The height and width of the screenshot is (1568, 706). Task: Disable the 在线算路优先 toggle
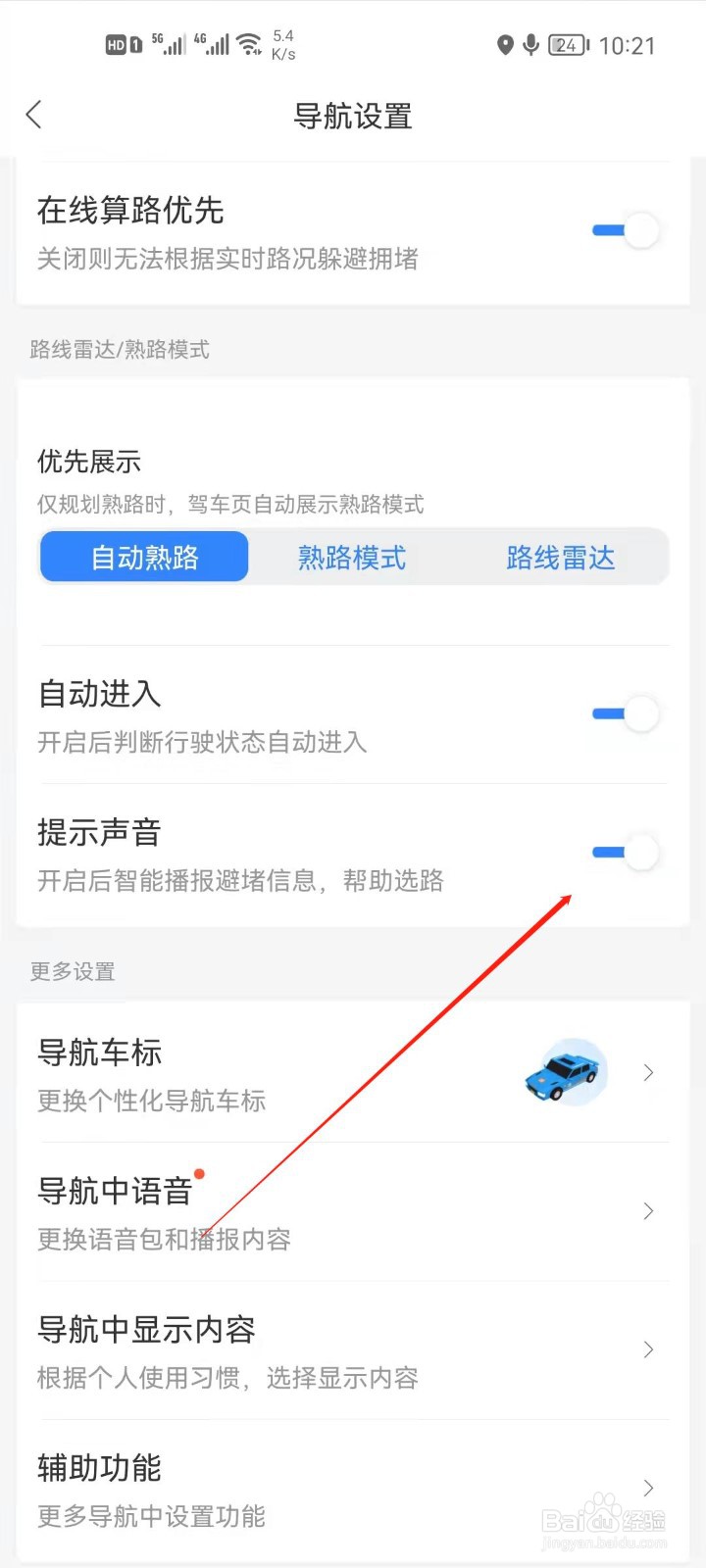click(625, 230)
